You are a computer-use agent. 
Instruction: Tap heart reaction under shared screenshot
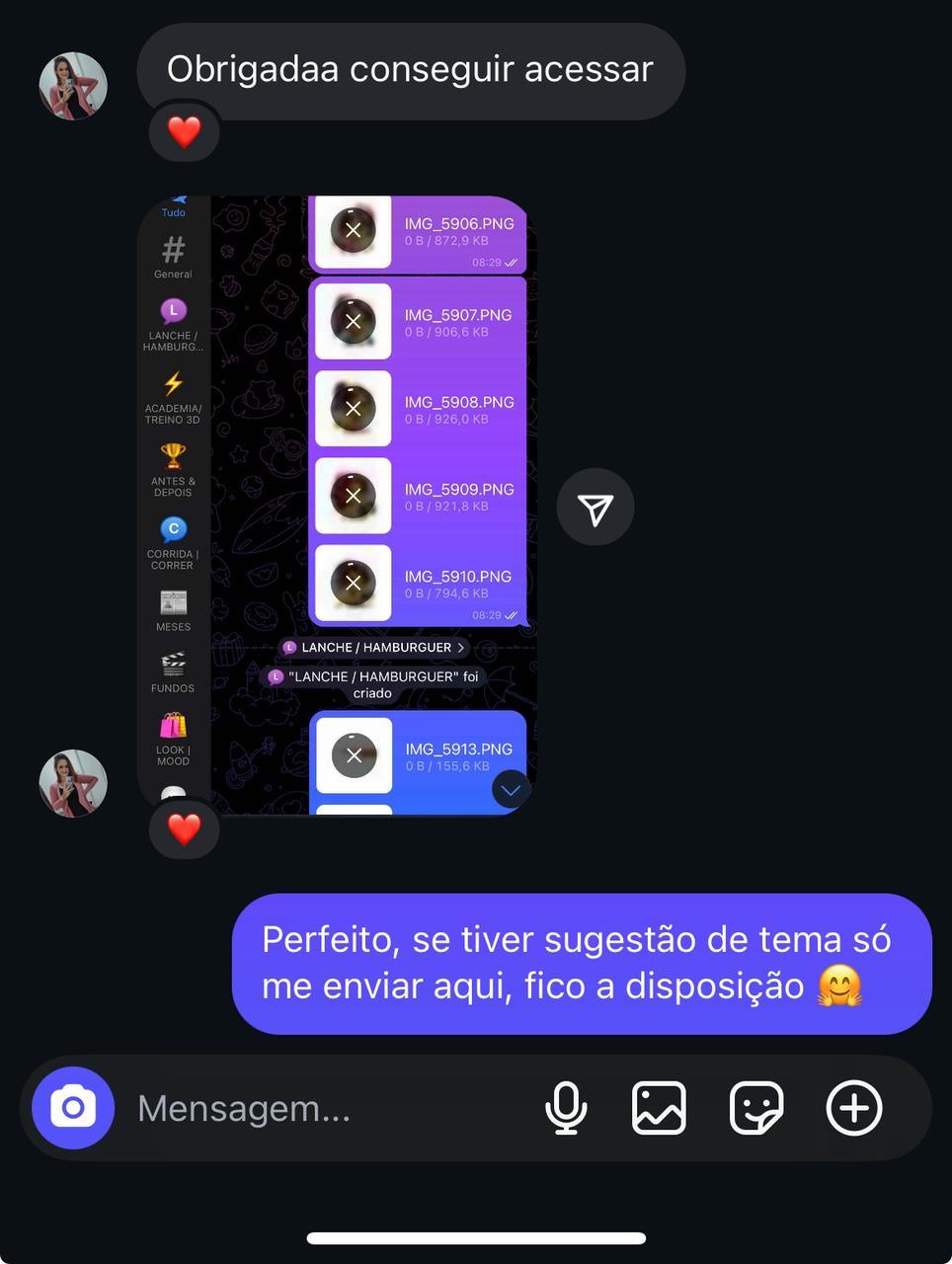coord(184,829)
